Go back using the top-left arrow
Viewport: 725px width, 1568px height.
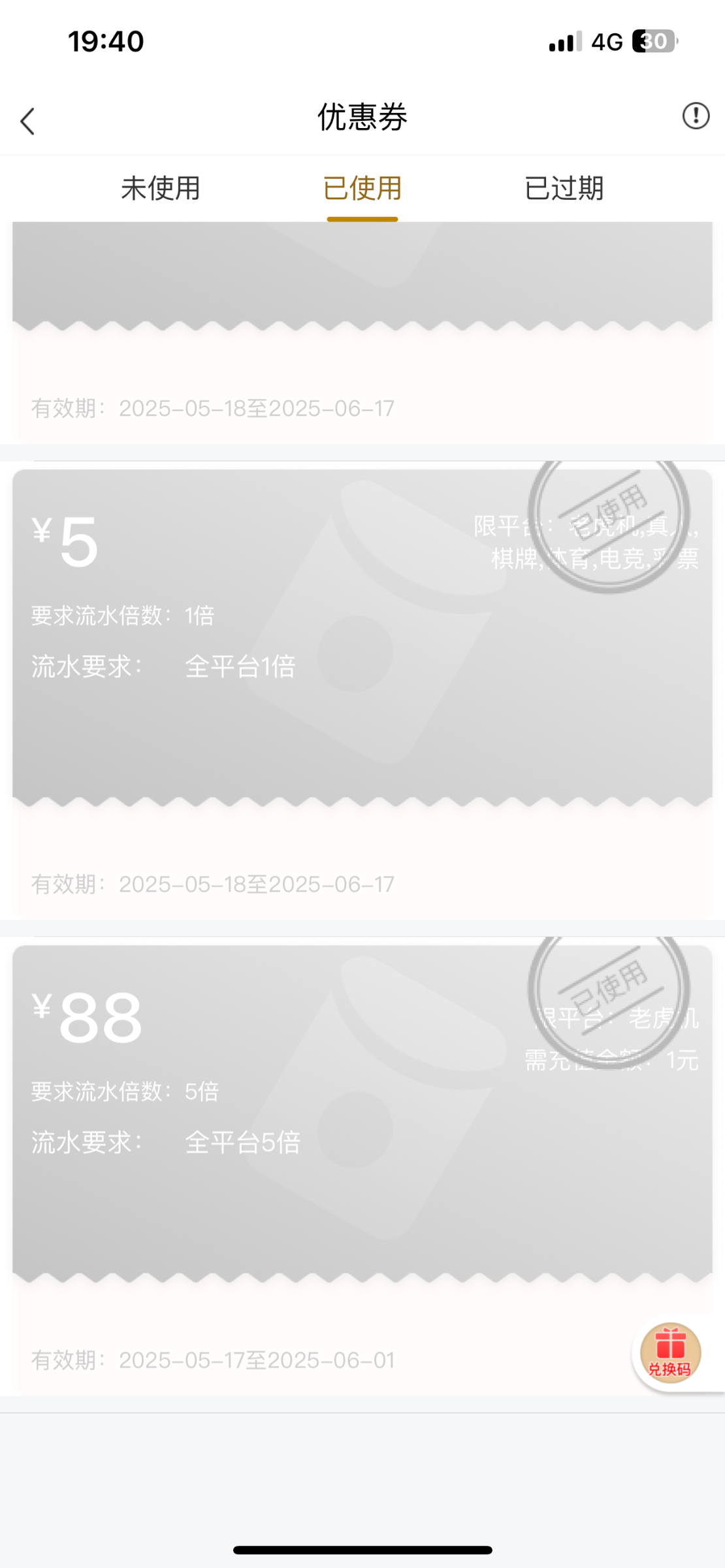point(27,122)
